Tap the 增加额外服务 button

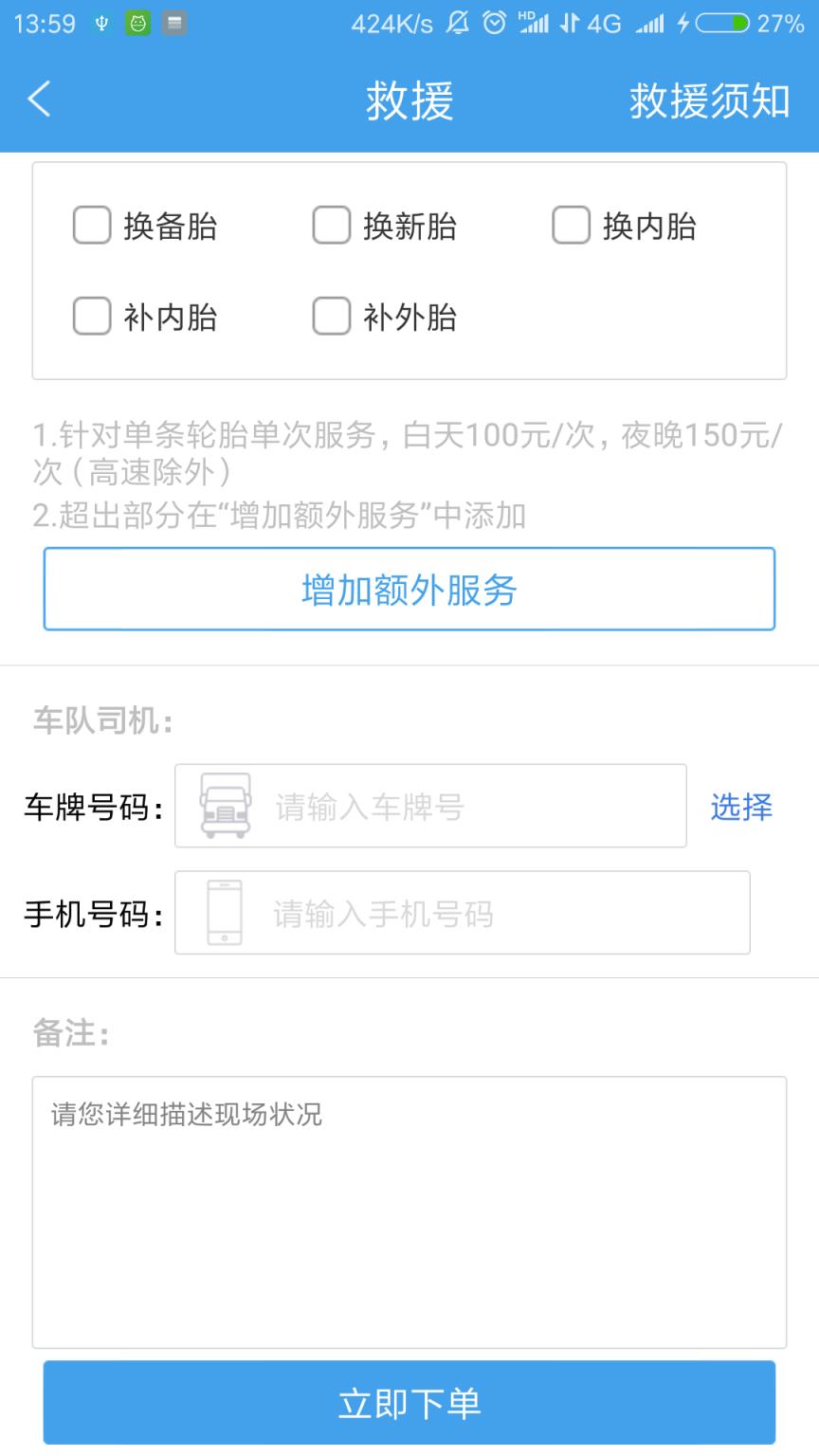409,589
